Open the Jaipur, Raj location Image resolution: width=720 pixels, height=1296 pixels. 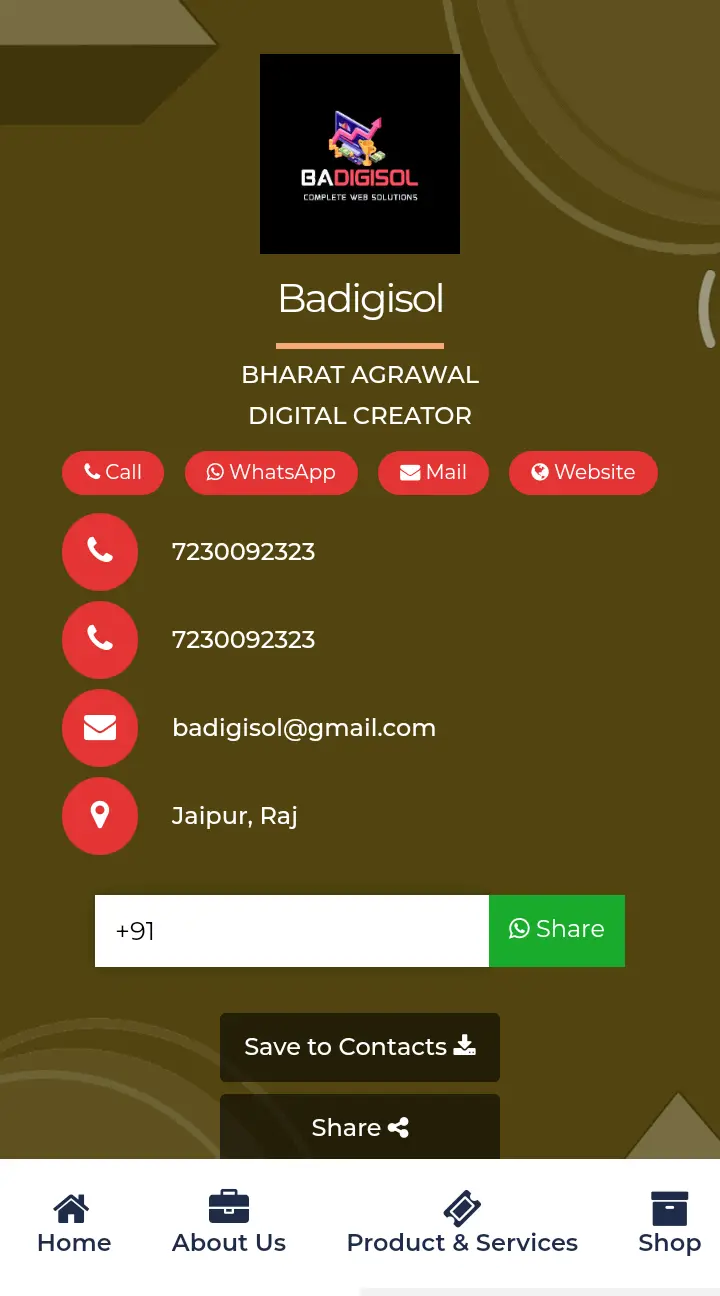[x=234, y=816]
